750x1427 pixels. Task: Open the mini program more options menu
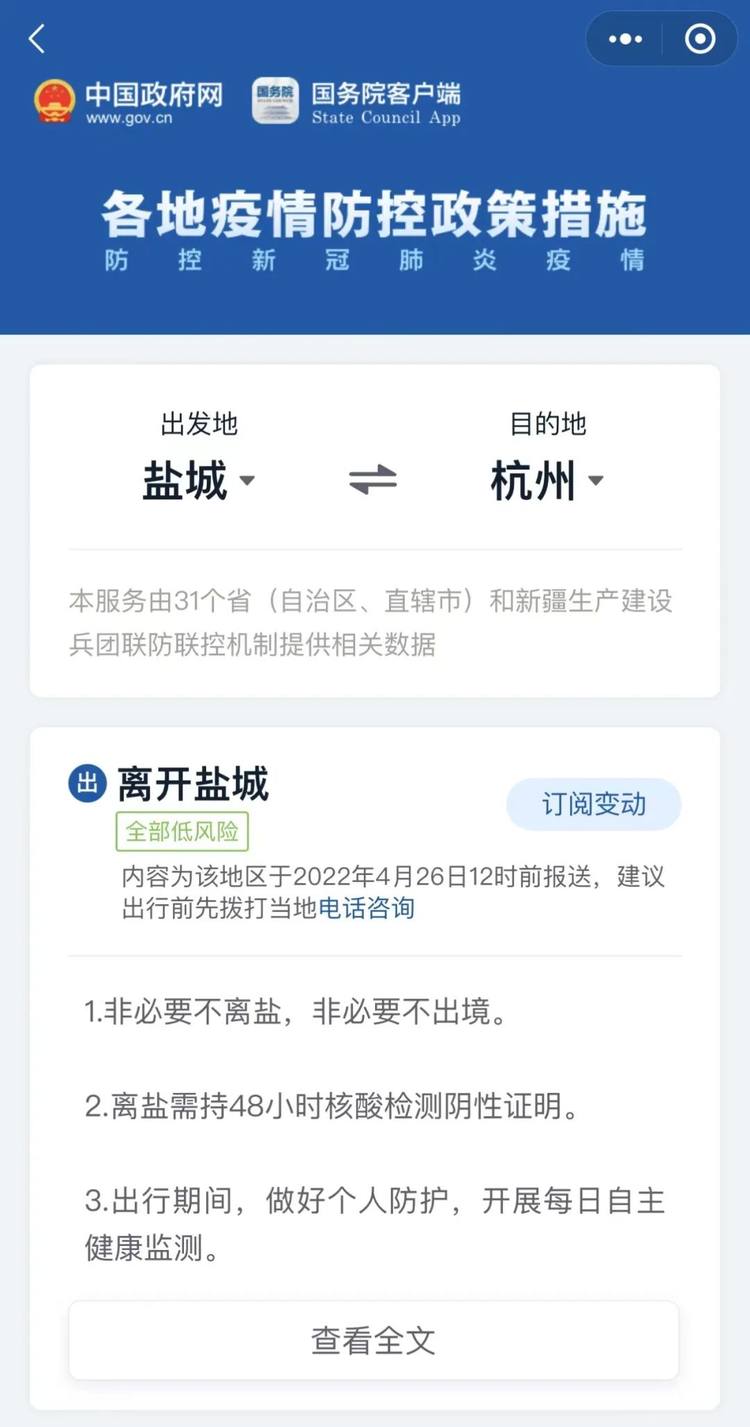tap(626, 39)
